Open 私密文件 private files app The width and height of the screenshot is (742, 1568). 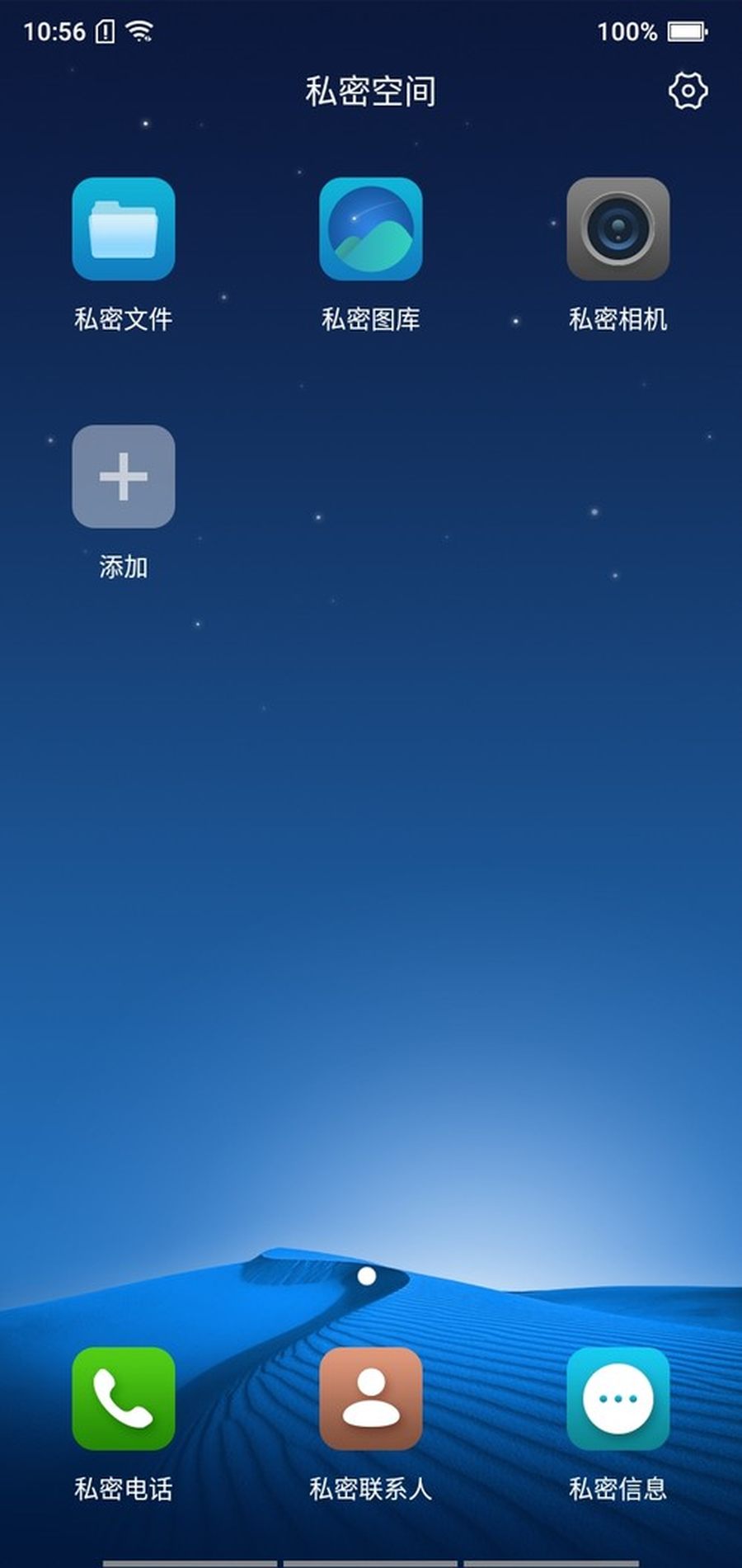point(124,229)
